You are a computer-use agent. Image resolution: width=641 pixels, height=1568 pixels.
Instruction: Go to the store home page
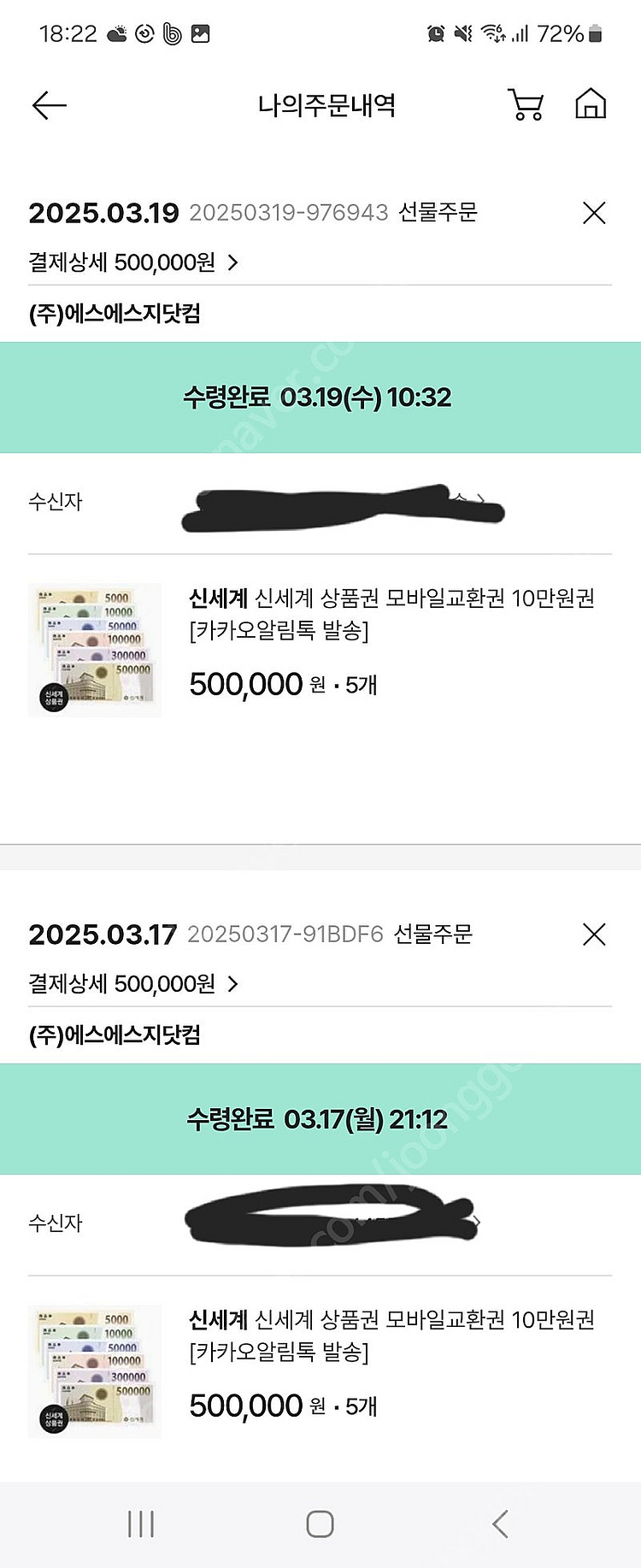(590, 105)
